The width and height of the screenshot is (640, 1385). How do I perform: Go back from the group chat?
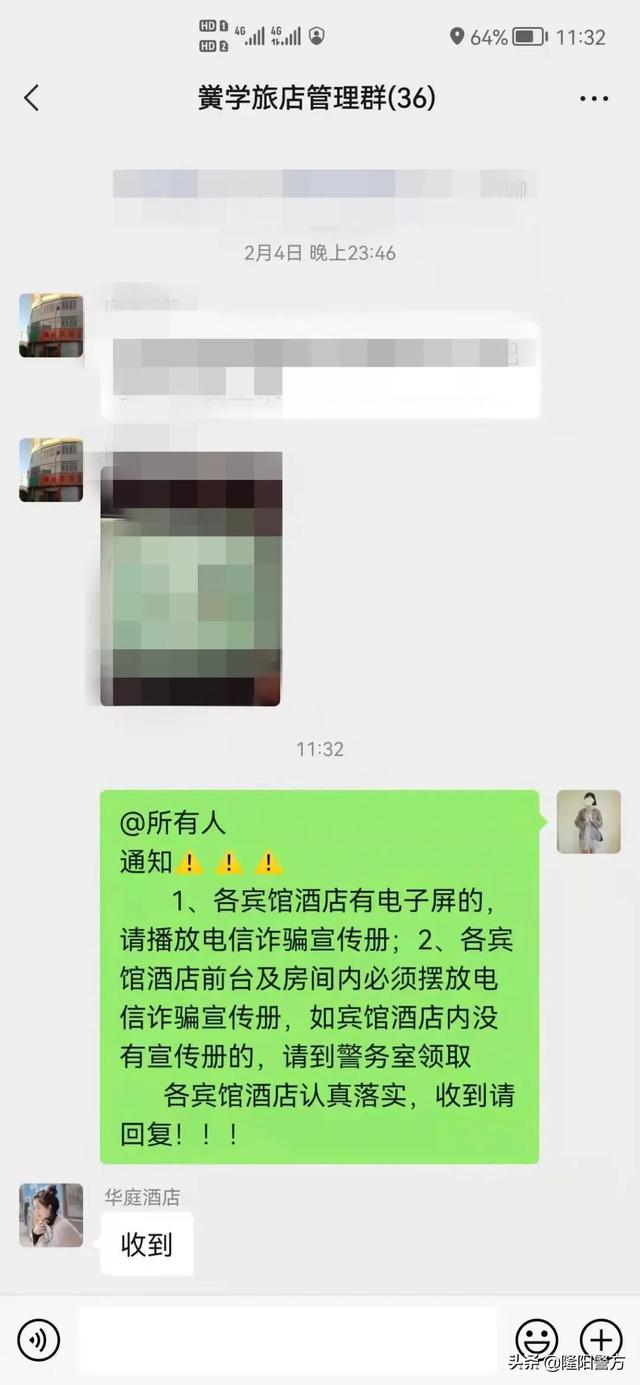click(32, 98)
